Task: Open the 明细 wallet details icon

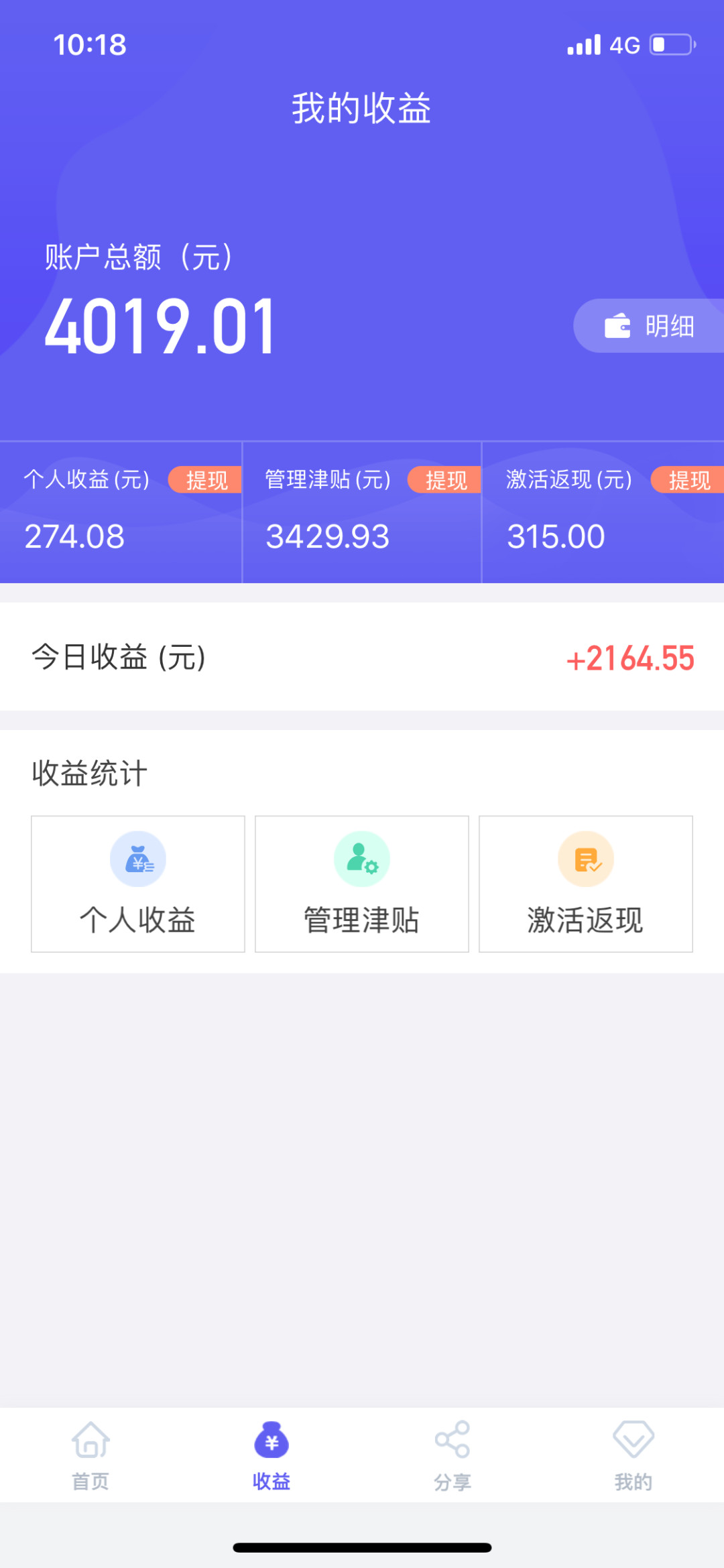Action: [617, 326]
